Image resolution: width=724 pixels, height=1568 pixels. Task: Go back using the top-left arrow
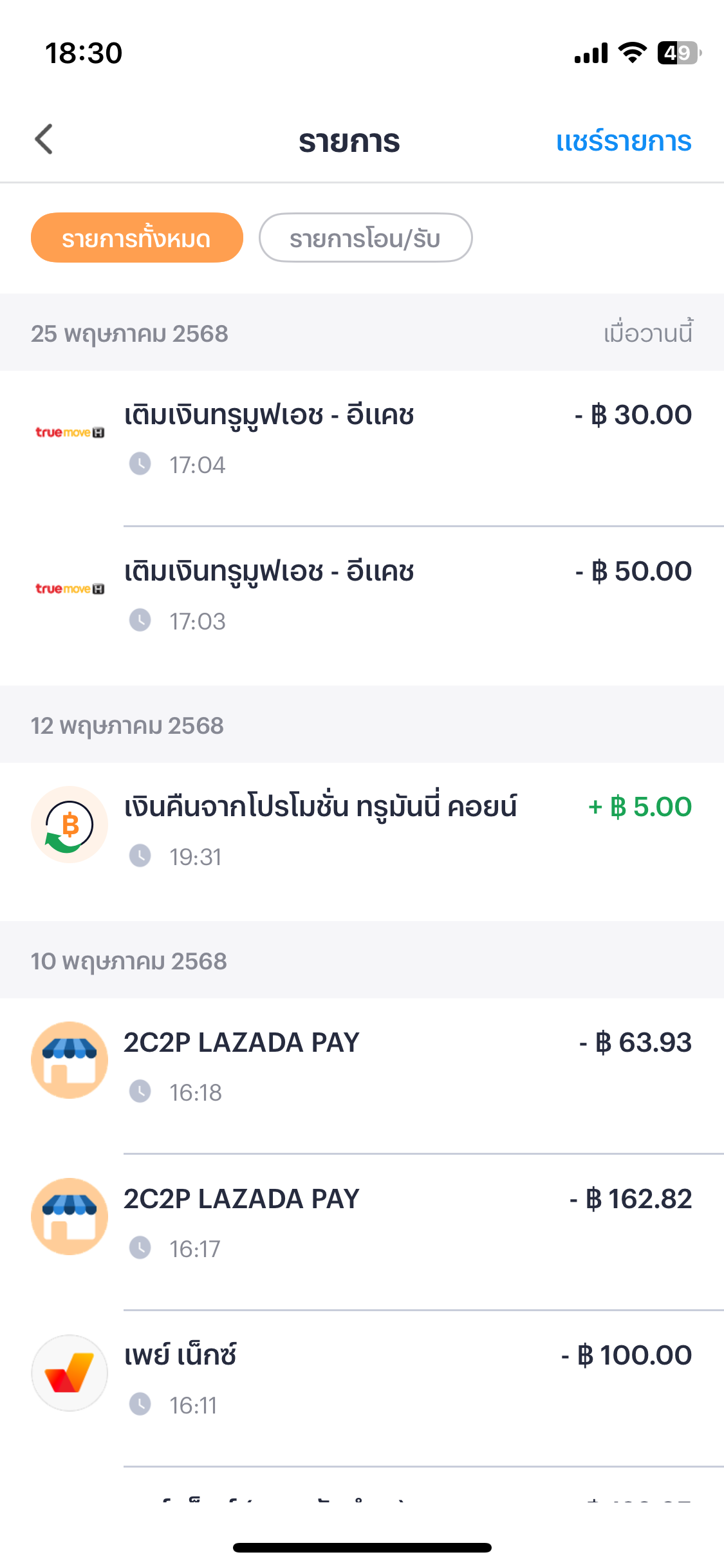tap(44, 139)
